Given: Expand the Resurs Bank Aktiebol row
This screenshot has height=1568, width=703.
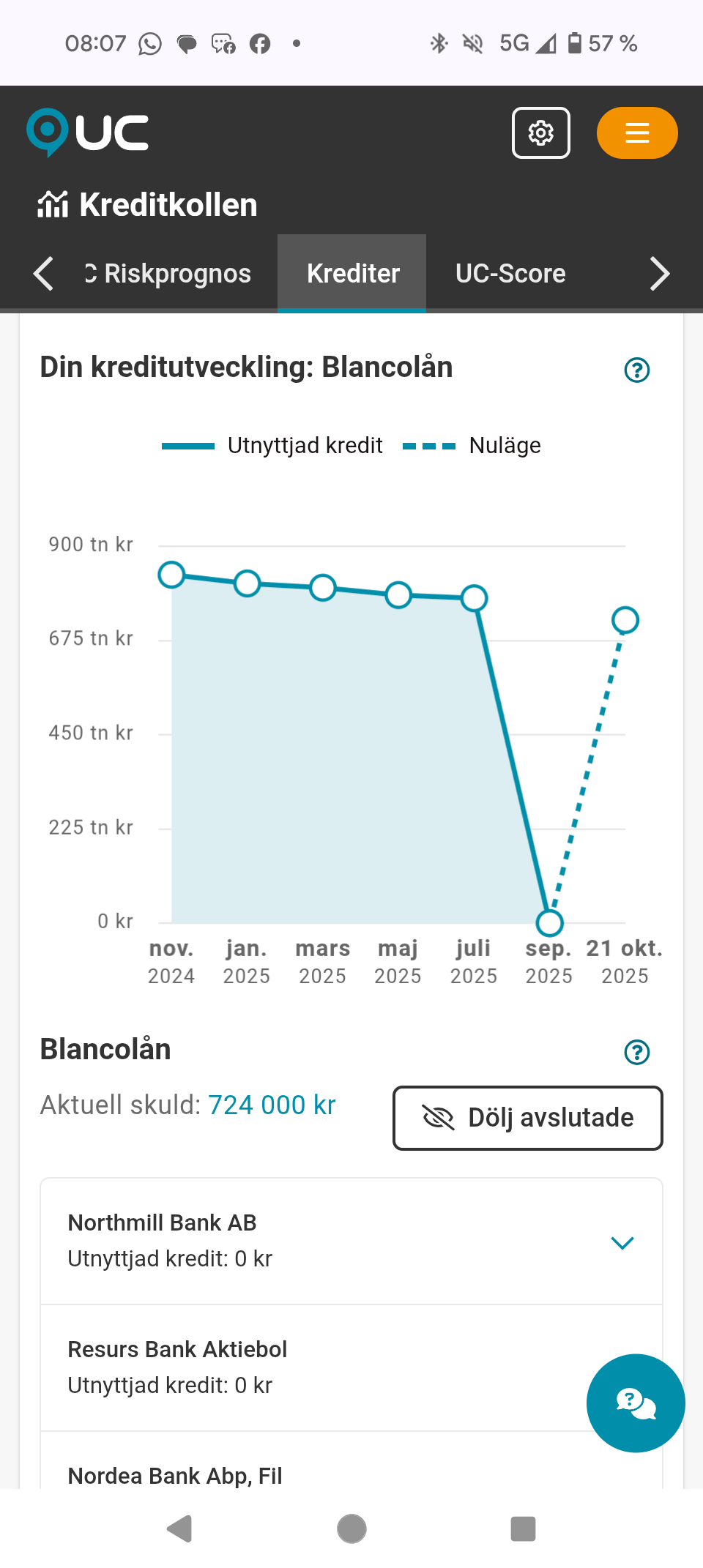Looking at the screenshot, I should [x=308, y=1367].
